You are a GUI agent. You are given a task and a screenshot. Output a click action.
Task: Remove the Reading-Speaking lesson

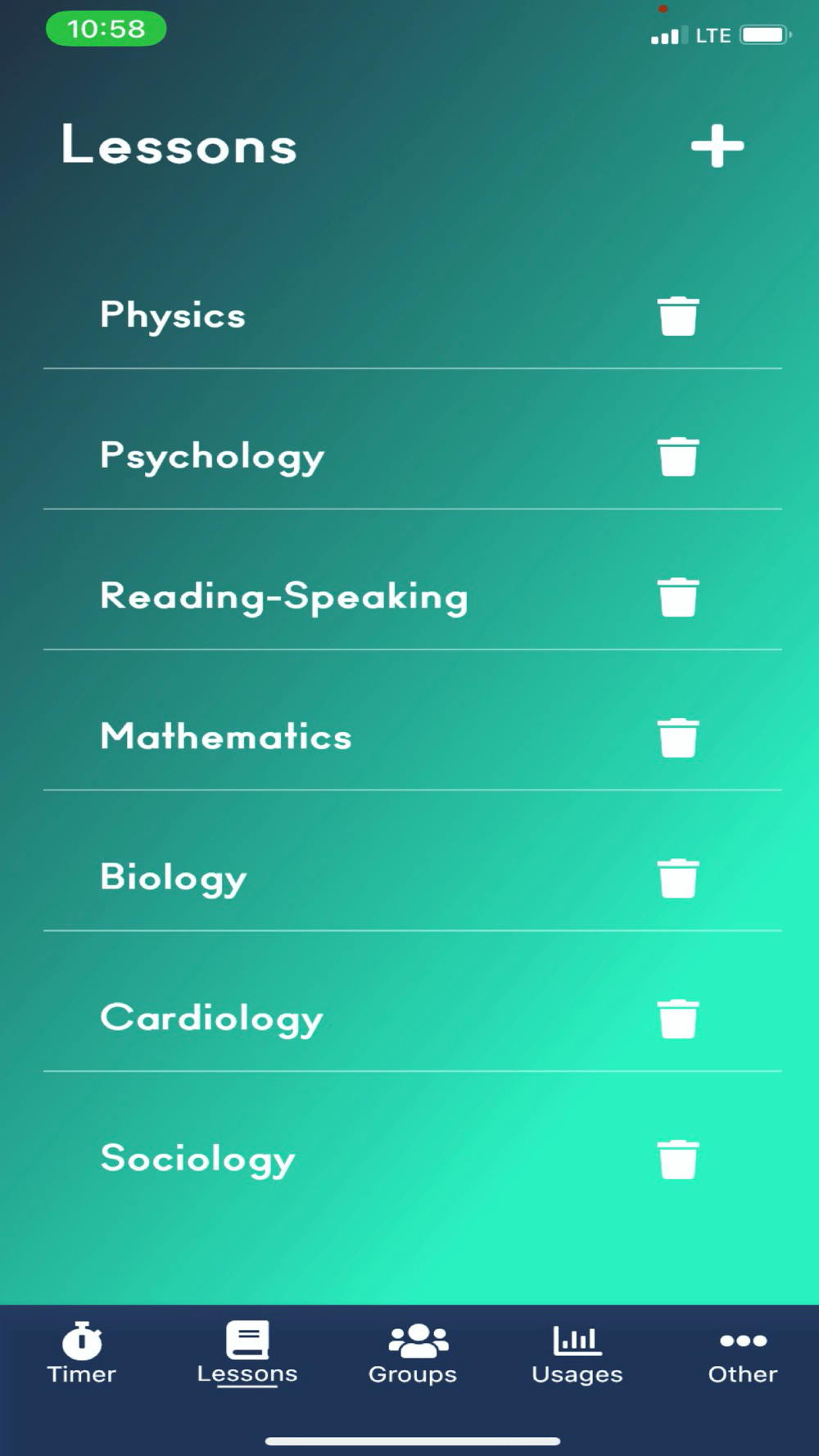point(678,597)
